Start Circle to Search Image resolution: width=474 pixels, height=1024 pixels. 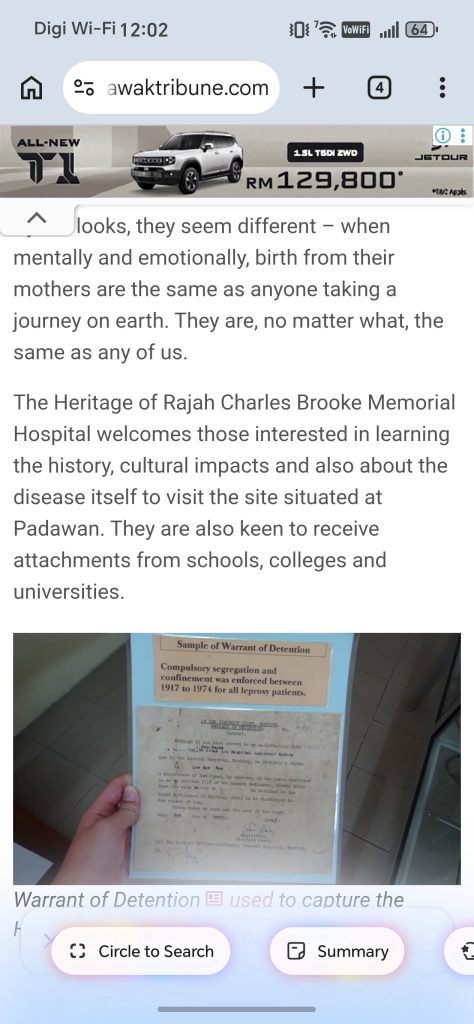142,952
